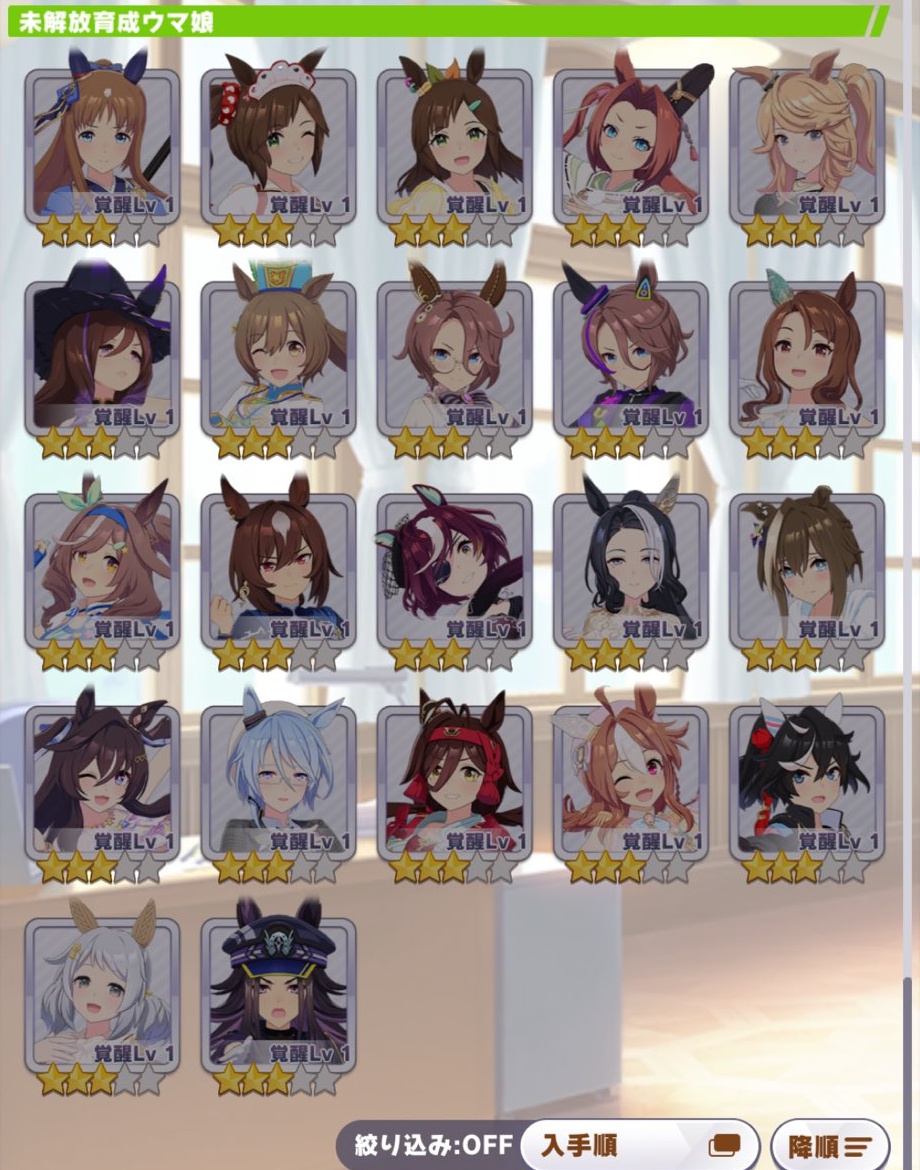
Task: Select the blonde girl with side ponytail
Action: tap(806, 145)
